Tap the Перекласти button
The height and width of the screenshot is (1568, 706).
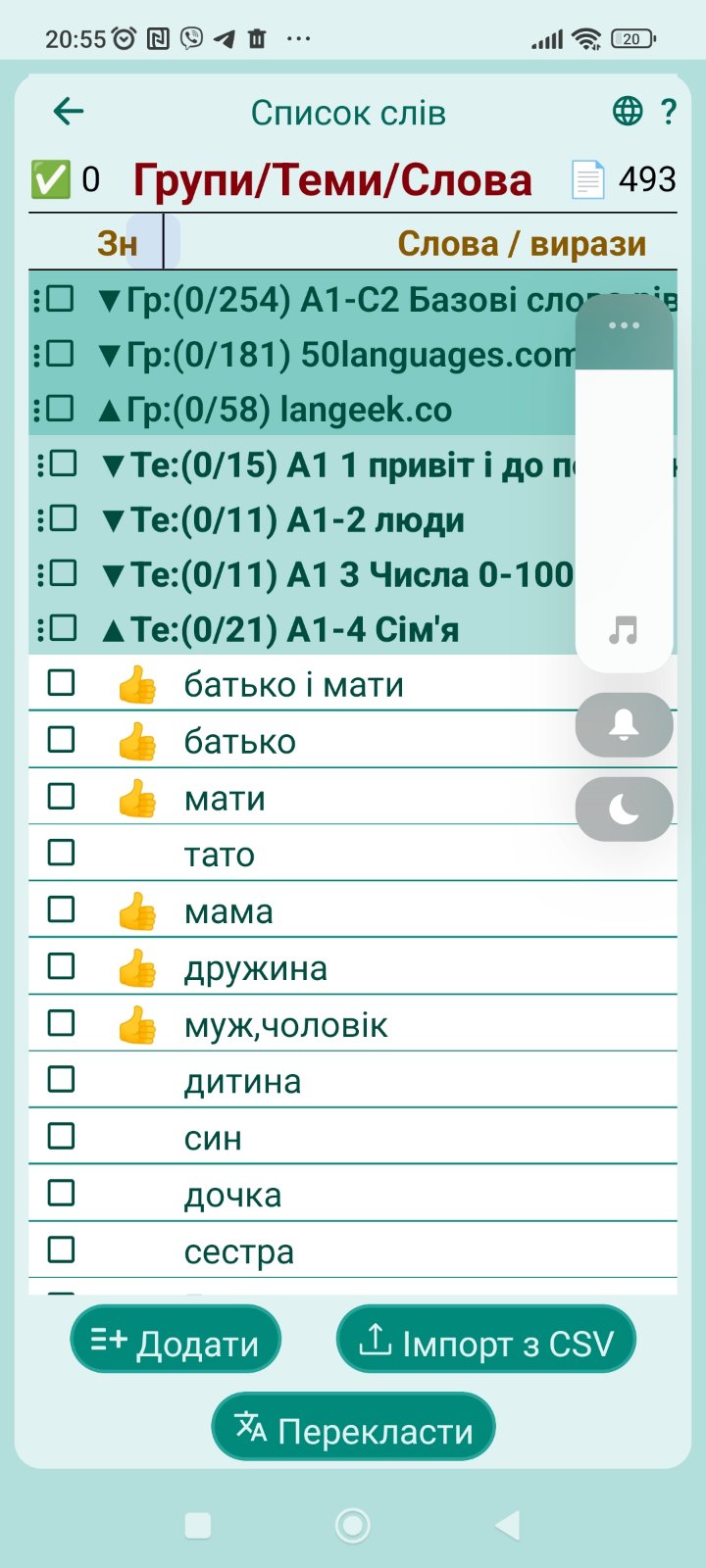(353, 1430)
